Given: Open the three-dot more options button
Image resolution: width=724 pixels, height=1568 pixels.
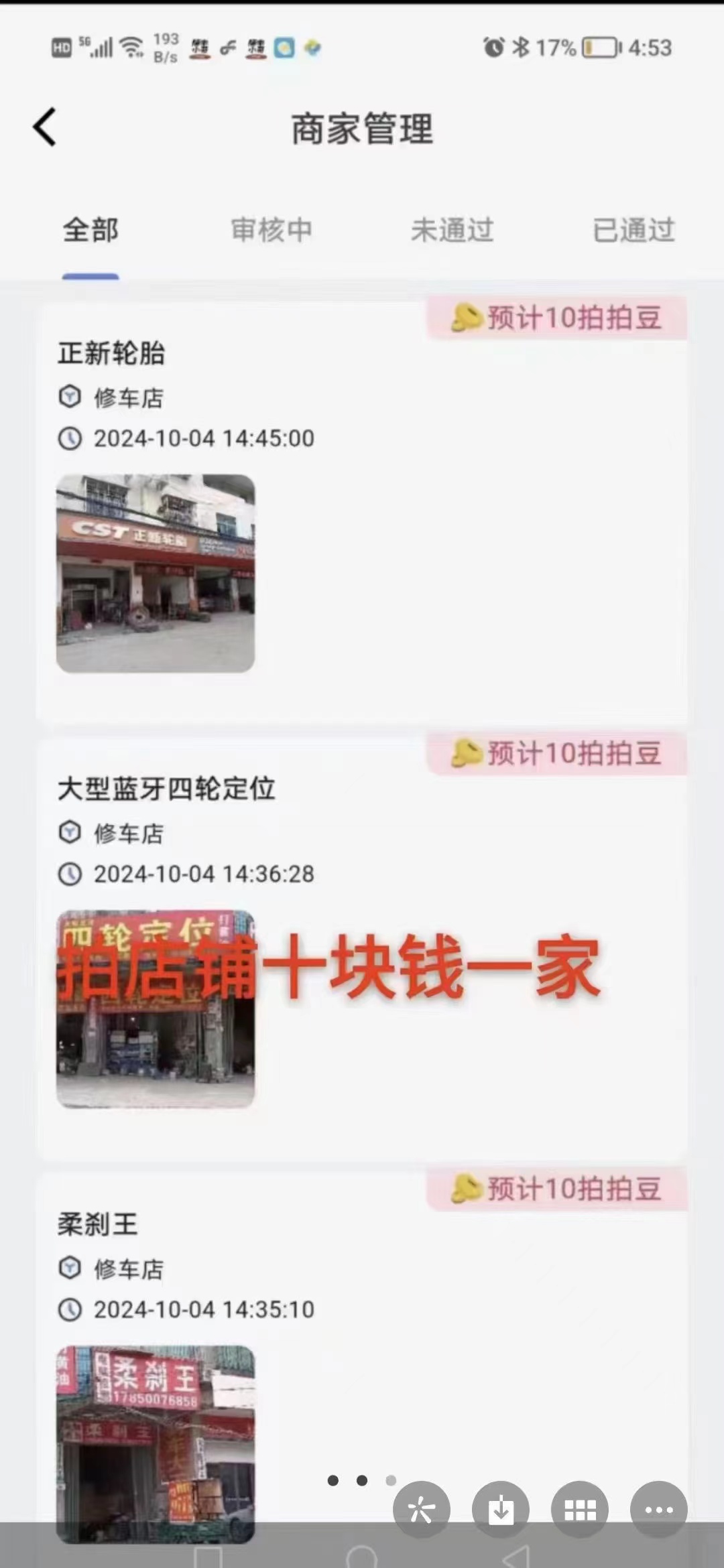Looking at the screenshot, I should click(x=659, y=1509).
